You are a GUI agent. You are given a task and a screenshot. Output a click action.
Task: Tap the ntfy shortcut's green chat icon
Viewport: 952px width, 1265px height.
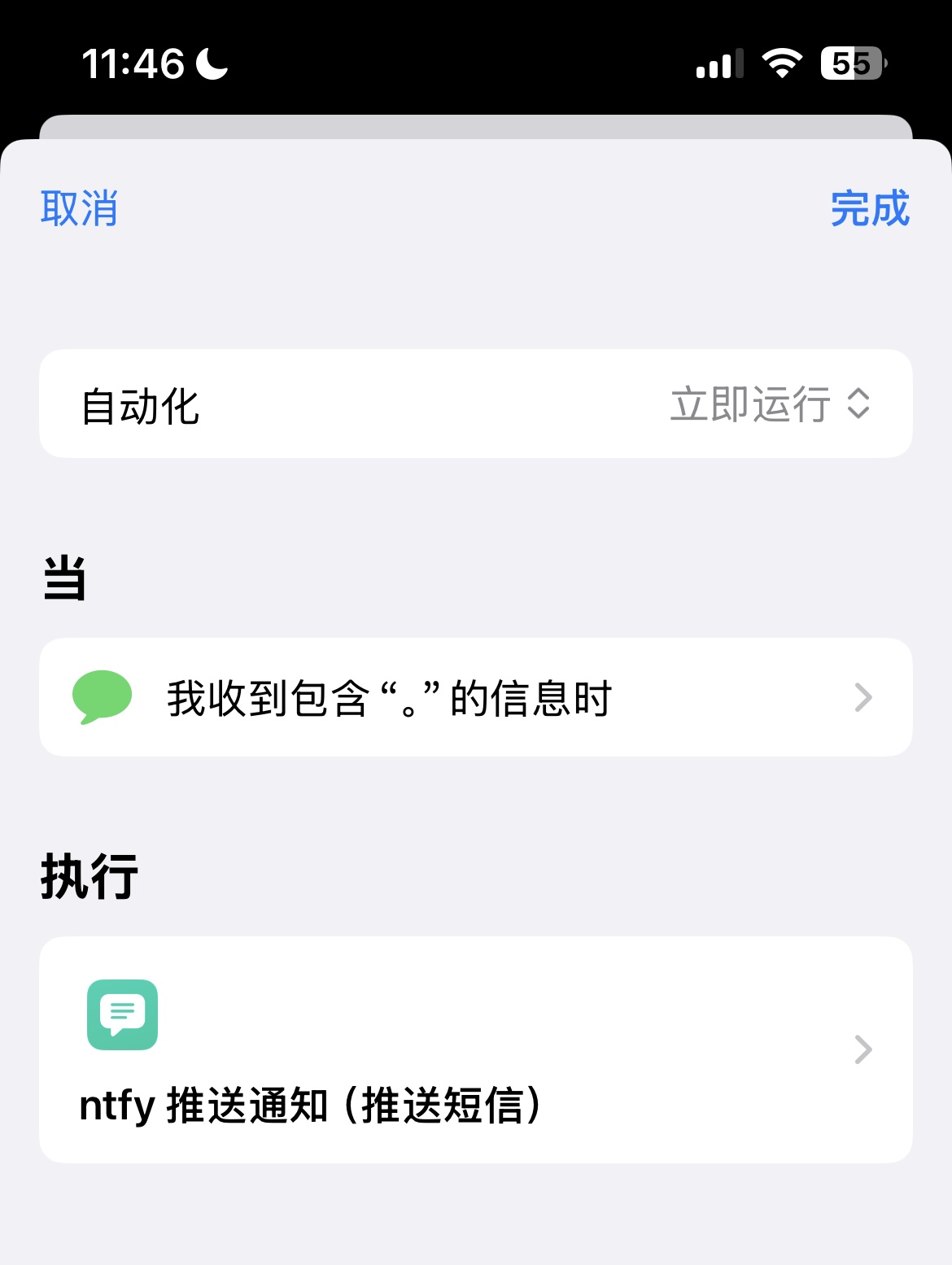pyautogui.click(x=122, y=1015)
